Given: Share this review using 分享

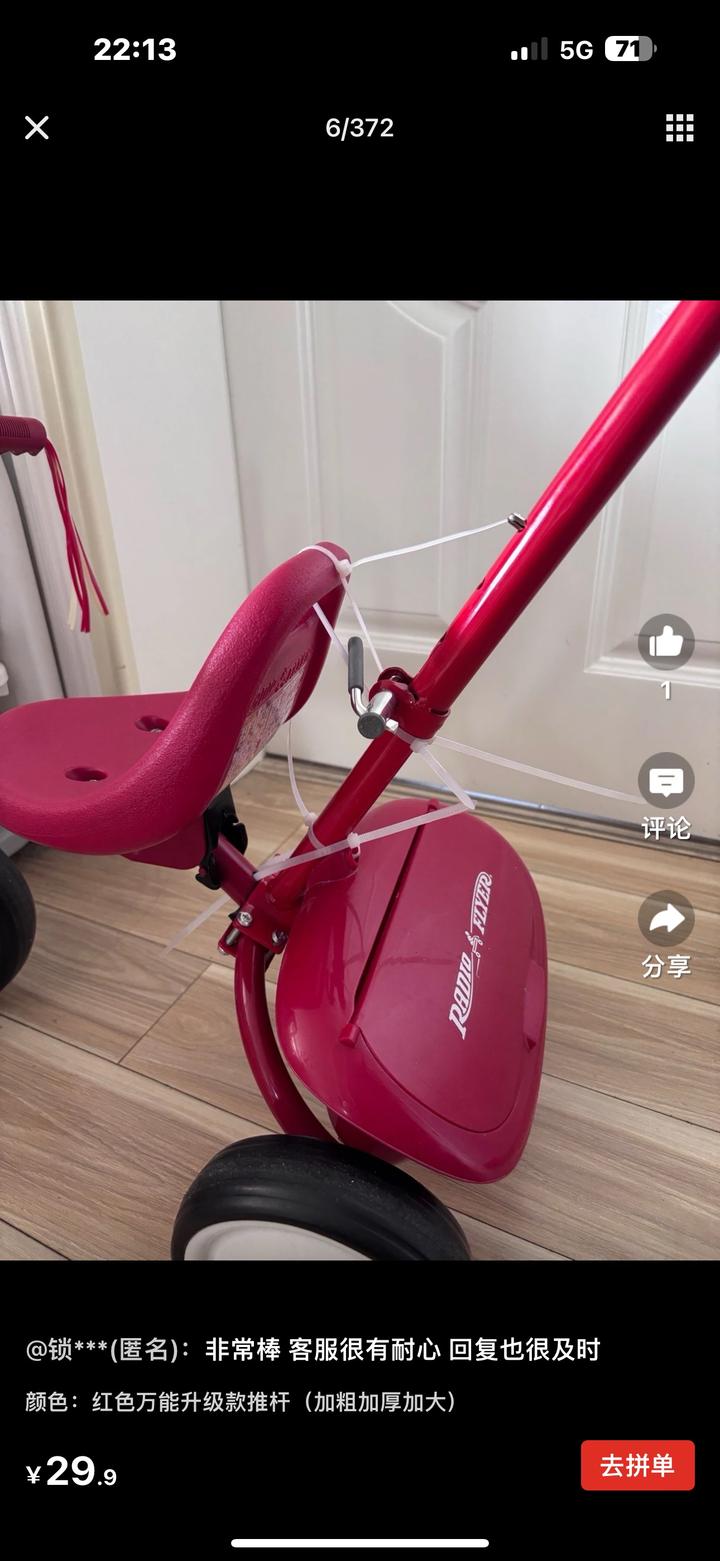Looking at the screenshot, I should 666,919.
